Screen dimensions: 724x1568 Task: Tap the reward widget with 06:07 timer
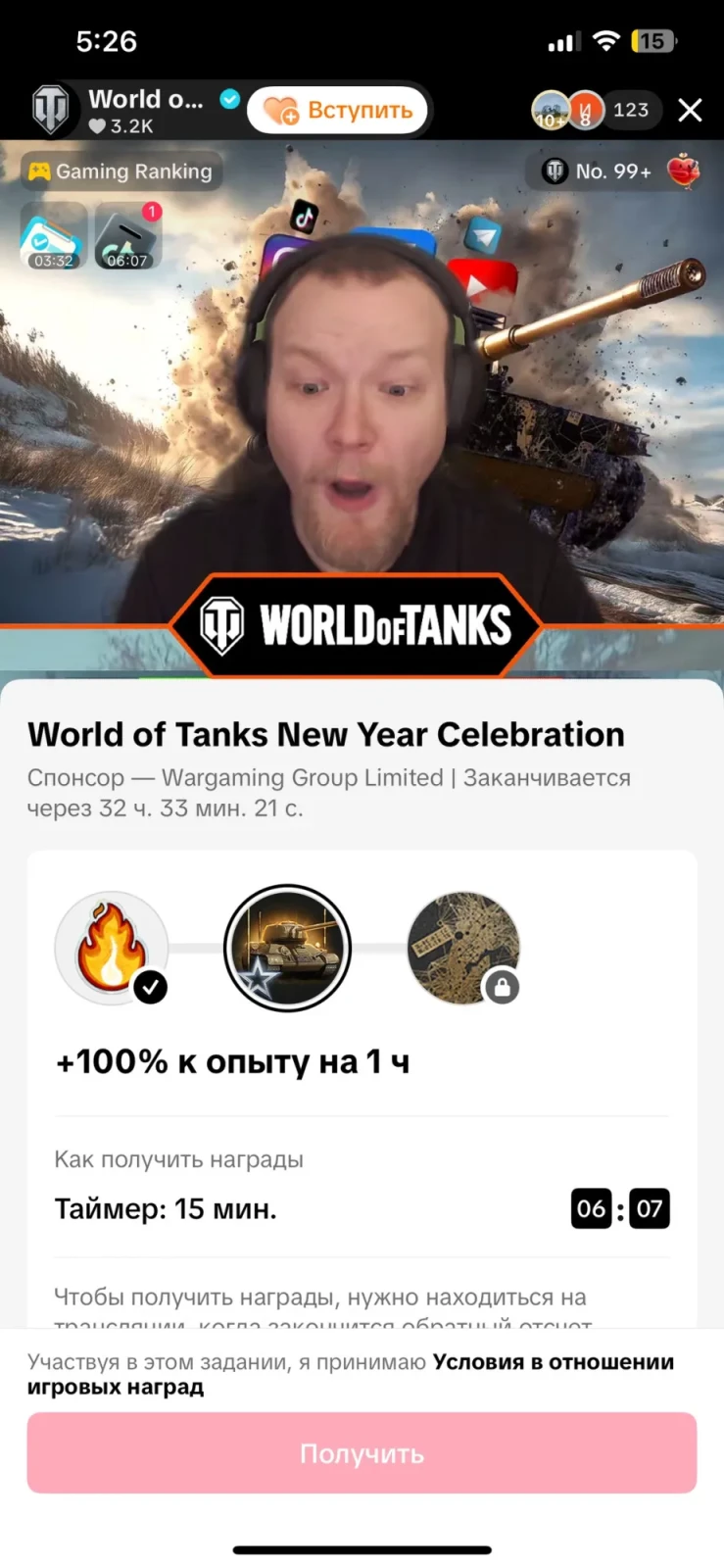click(126, 236)
